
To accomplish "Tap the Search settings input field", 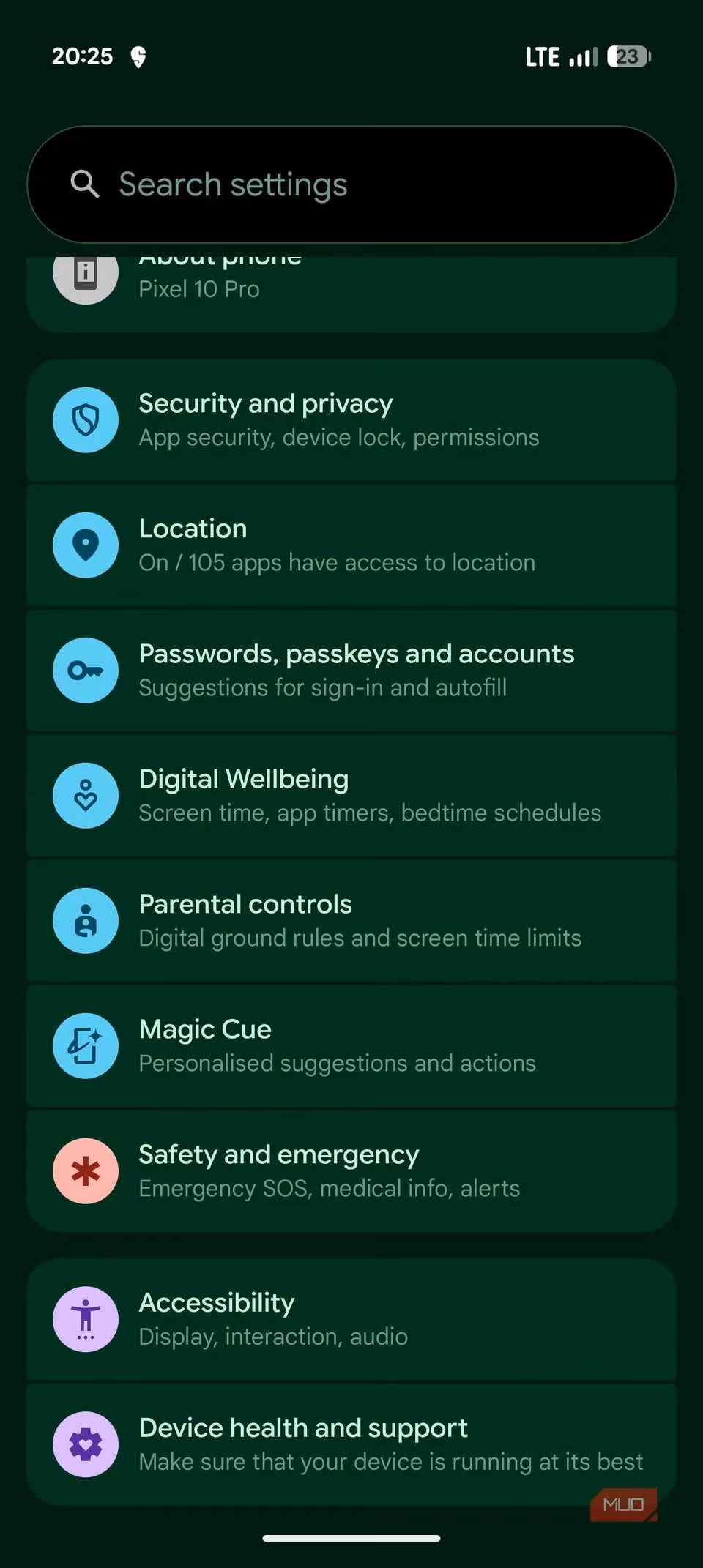I will 351,184.
